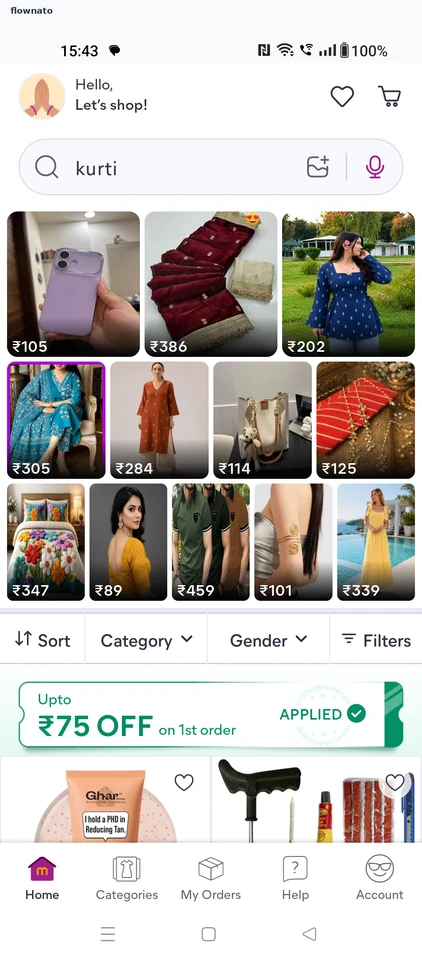Open the shopping cart

pos(390,97)
